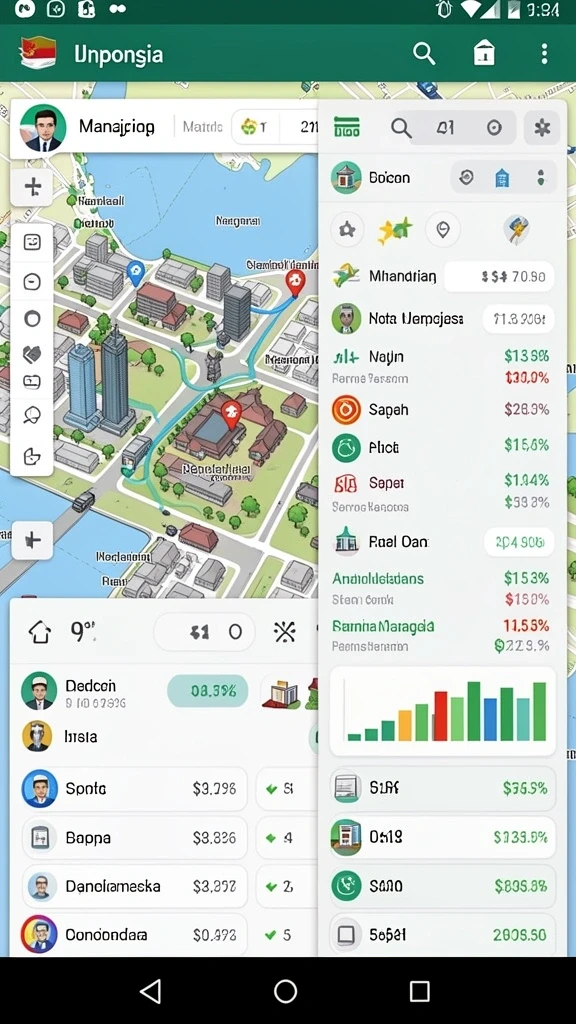Image resolution: width=576 pixels, height=1024 pixels.
Task: Tap the search icon in the side panel
Action: tap(401, 128)
